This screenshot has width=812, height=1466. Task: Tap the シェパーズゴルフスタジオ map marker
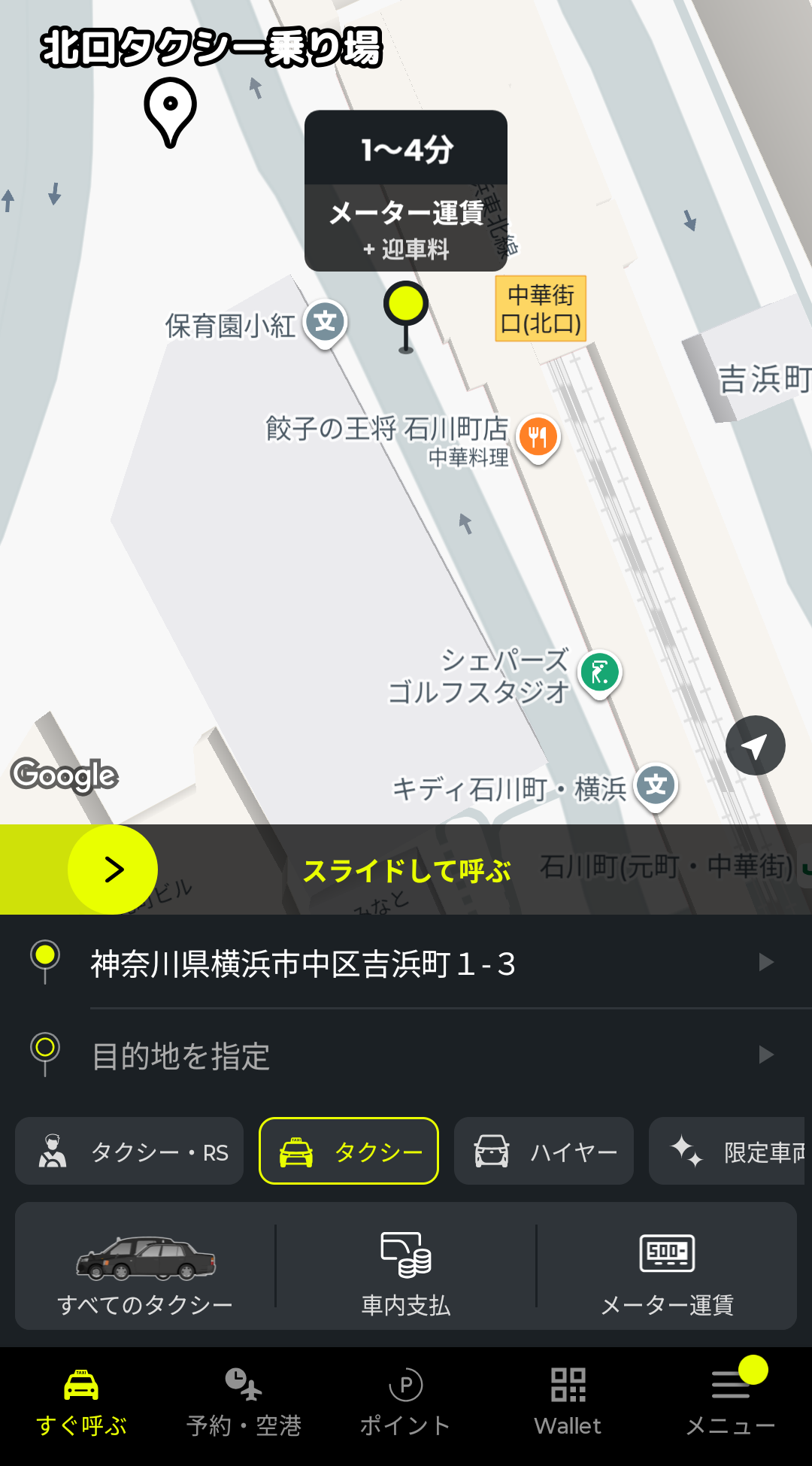pos(600,672)
